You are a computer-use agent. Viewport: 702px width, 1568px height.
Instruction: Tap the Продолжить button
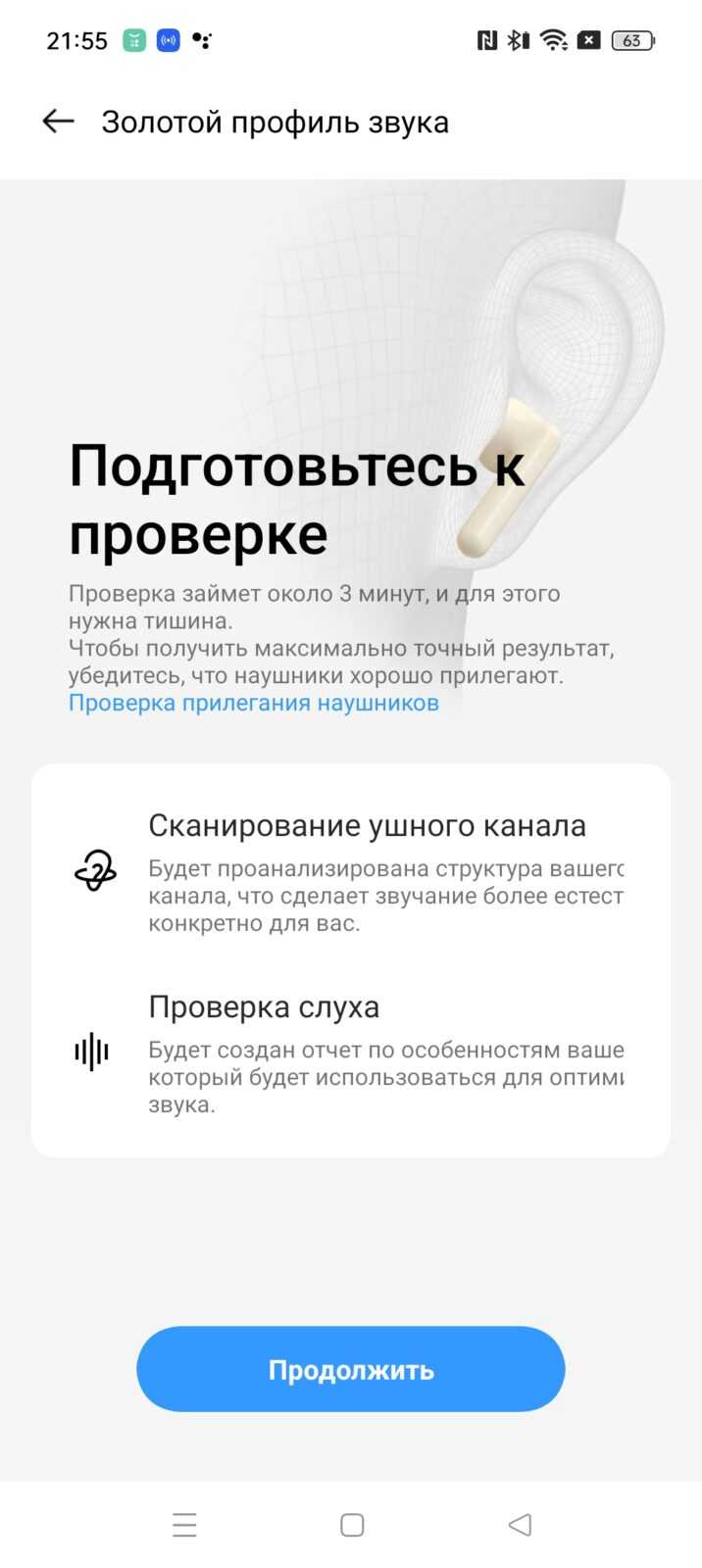coord(351,1369)
